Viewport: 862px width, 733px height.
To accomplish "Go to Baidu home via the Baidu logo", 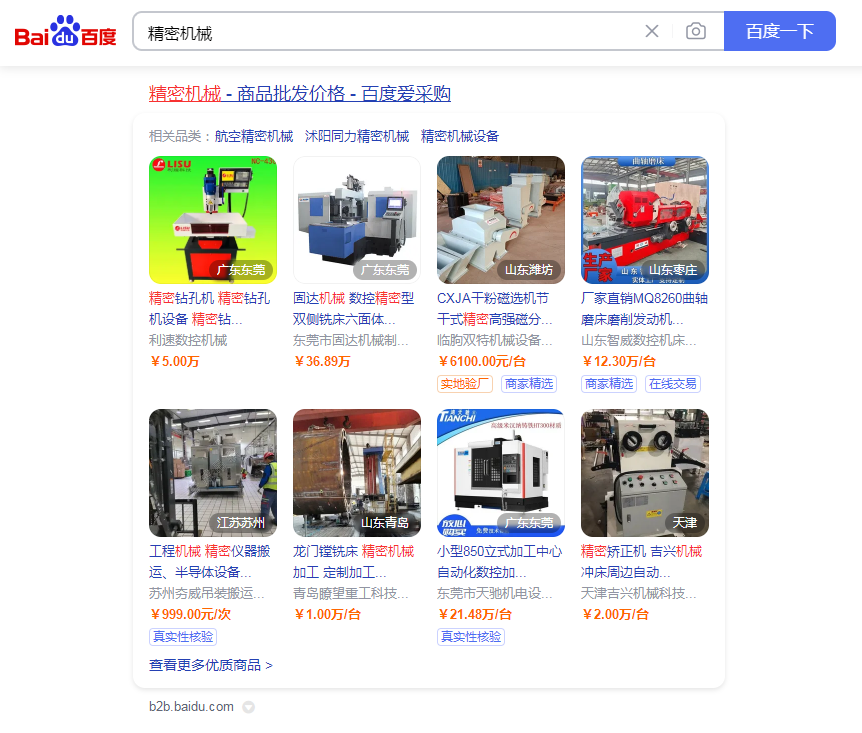I will pos(66,33).
